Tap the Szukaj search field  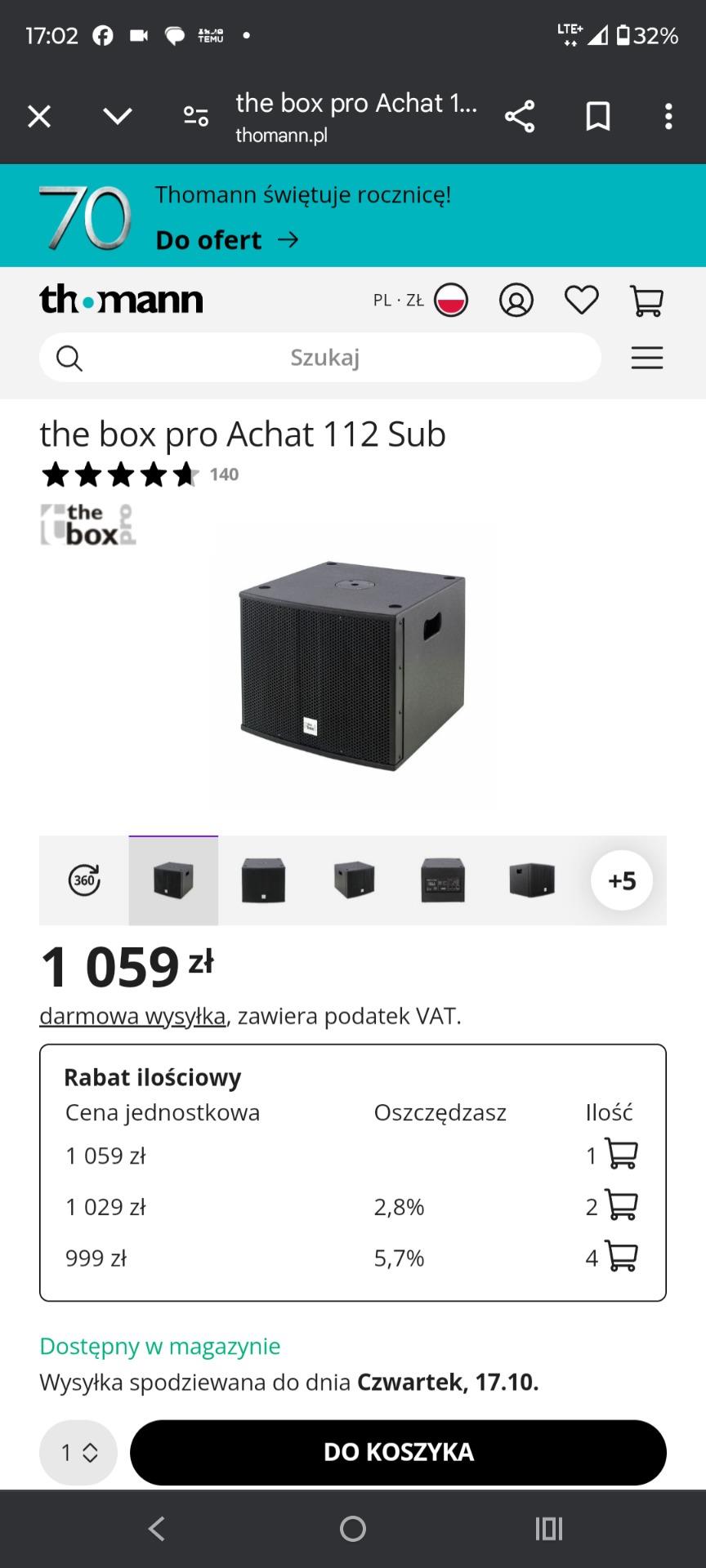pyautogui.click(x=320, y=358)
